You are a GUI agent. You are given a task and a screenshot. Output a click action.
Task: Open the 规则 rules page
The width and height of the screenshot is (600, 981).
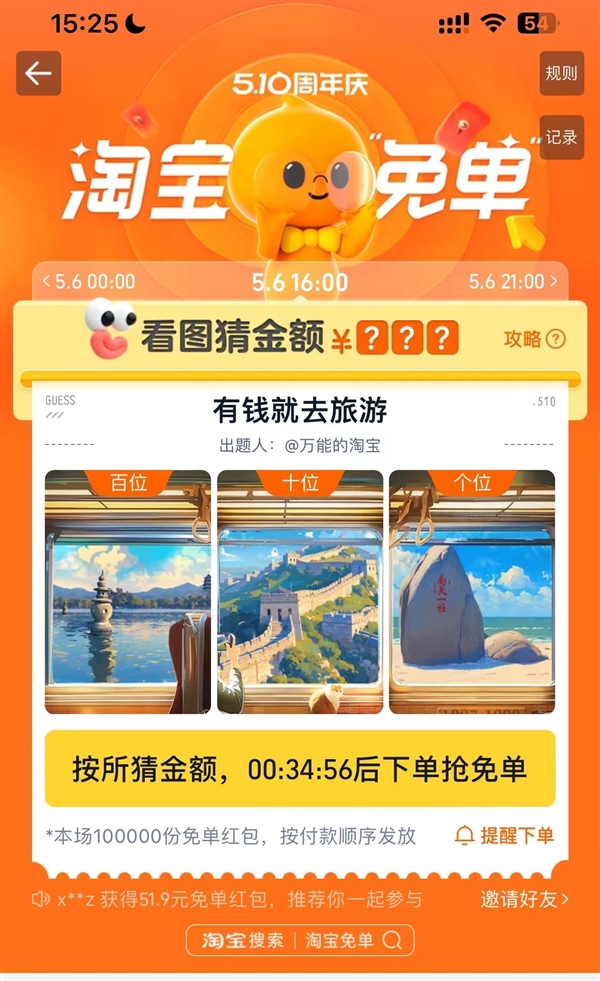tap(561, 73)
